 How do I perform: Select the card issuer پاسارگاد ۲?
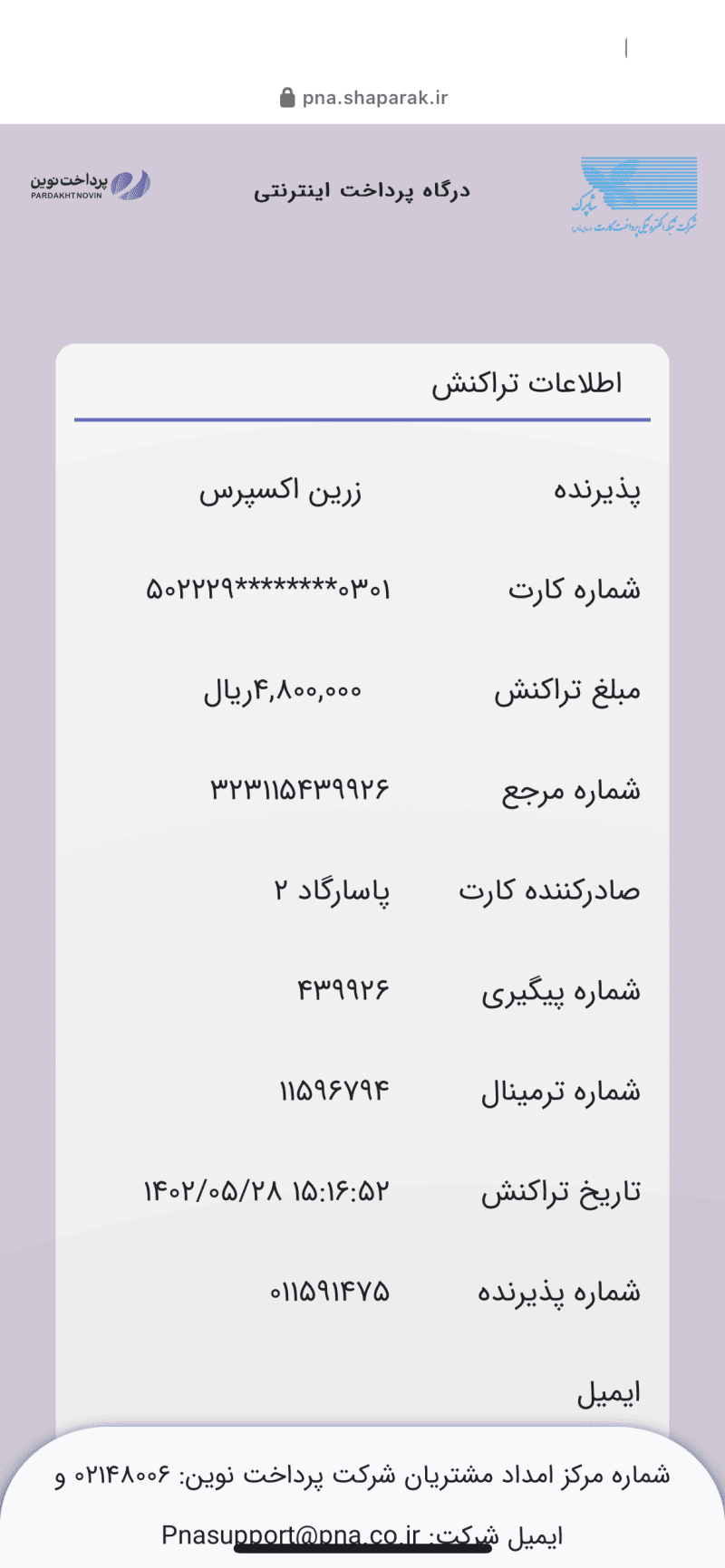pyautogui.click(x=333, y=890)
